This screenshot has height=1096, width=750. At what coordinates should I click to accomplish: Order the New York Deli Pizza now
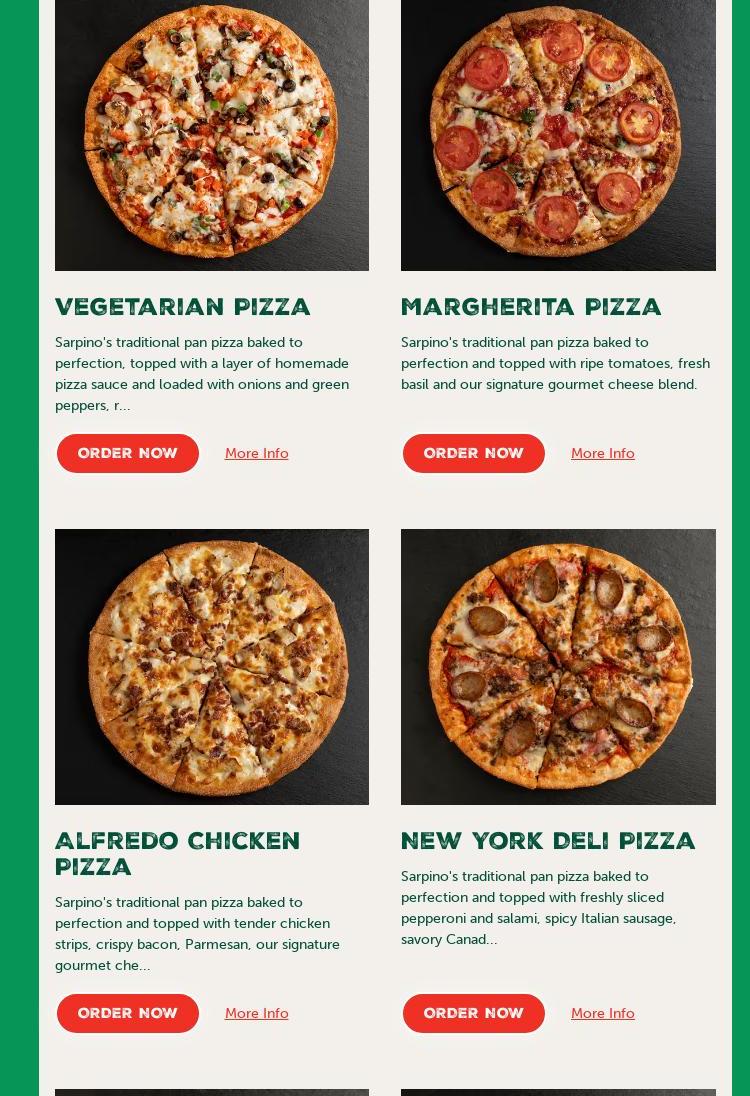pyautogui.click(x=473, y=1013)
